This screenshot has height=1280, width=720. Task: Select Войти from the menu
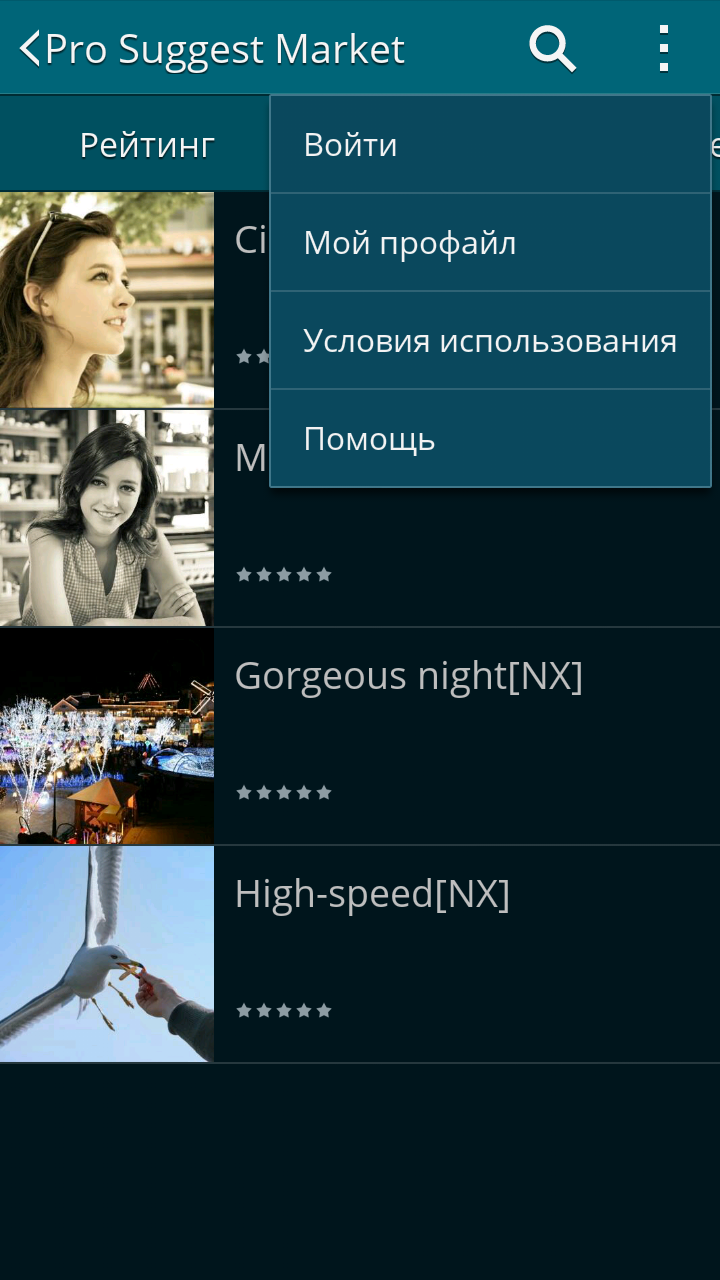click(490, 145)
